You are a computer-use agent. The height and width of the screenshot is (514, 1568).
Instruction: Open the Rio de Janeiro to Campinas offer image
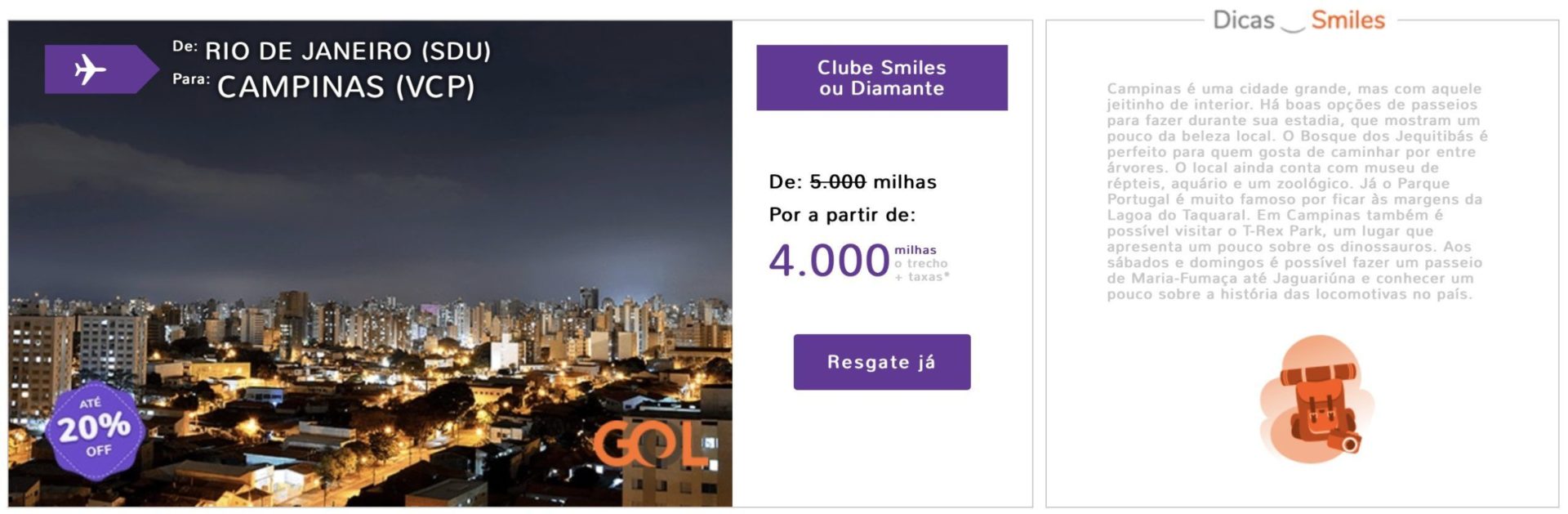pos(370,263)
